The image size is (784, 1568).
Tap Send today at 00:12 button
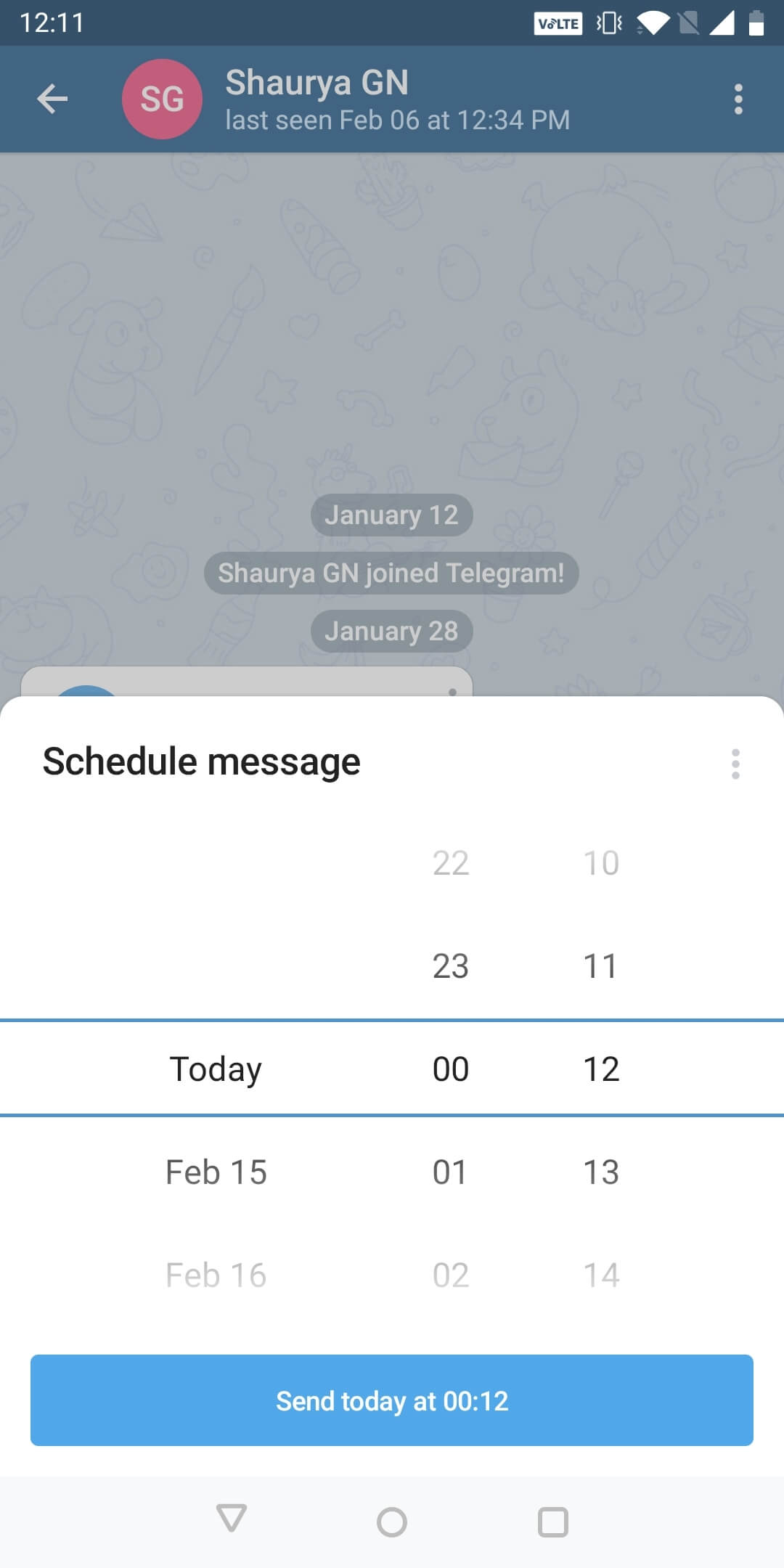click(392, 1400)
